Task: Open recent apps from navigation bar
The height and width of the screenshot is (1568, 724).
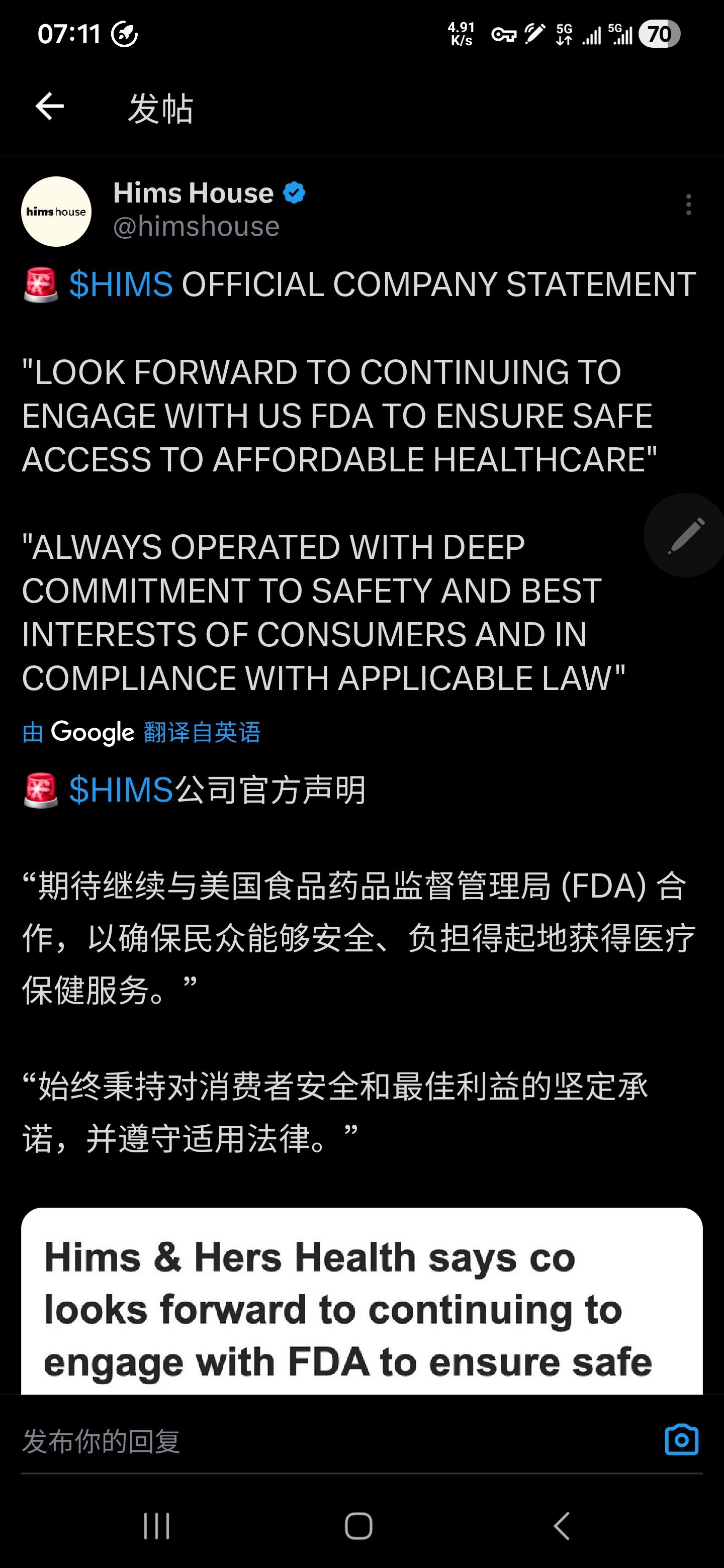Action: click(x=156, y=1526)
